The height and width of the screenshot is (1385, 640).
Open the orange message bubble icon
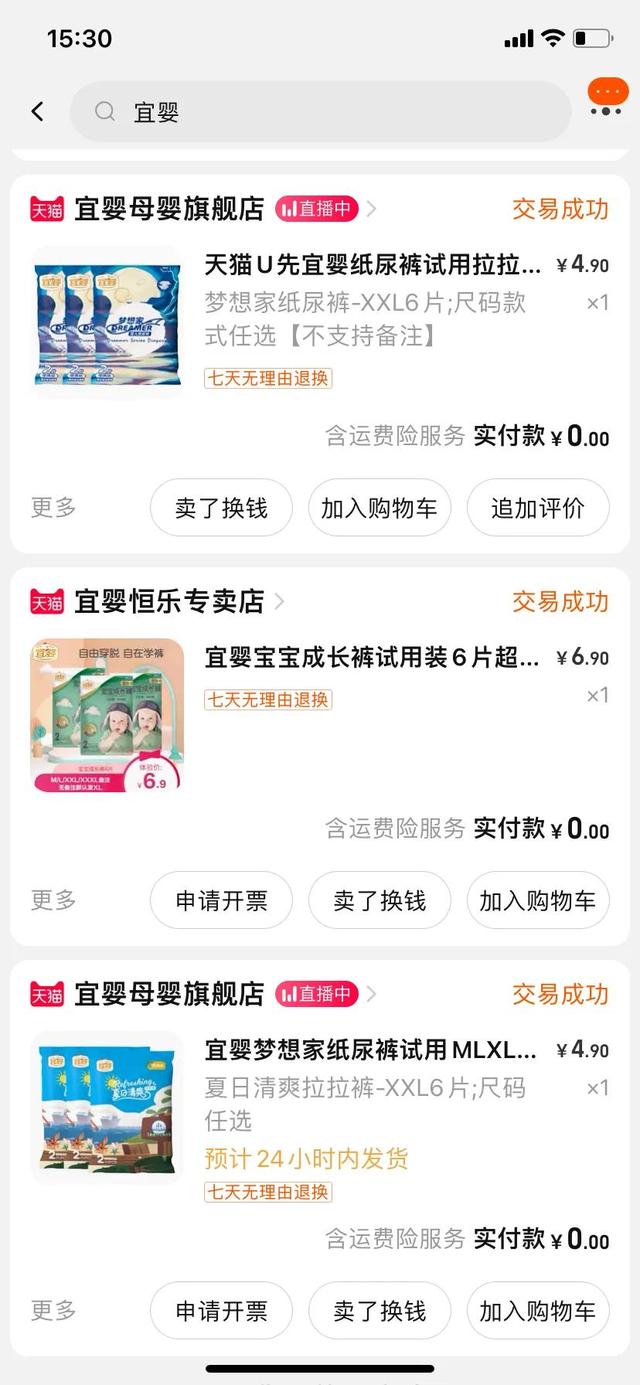607,97
